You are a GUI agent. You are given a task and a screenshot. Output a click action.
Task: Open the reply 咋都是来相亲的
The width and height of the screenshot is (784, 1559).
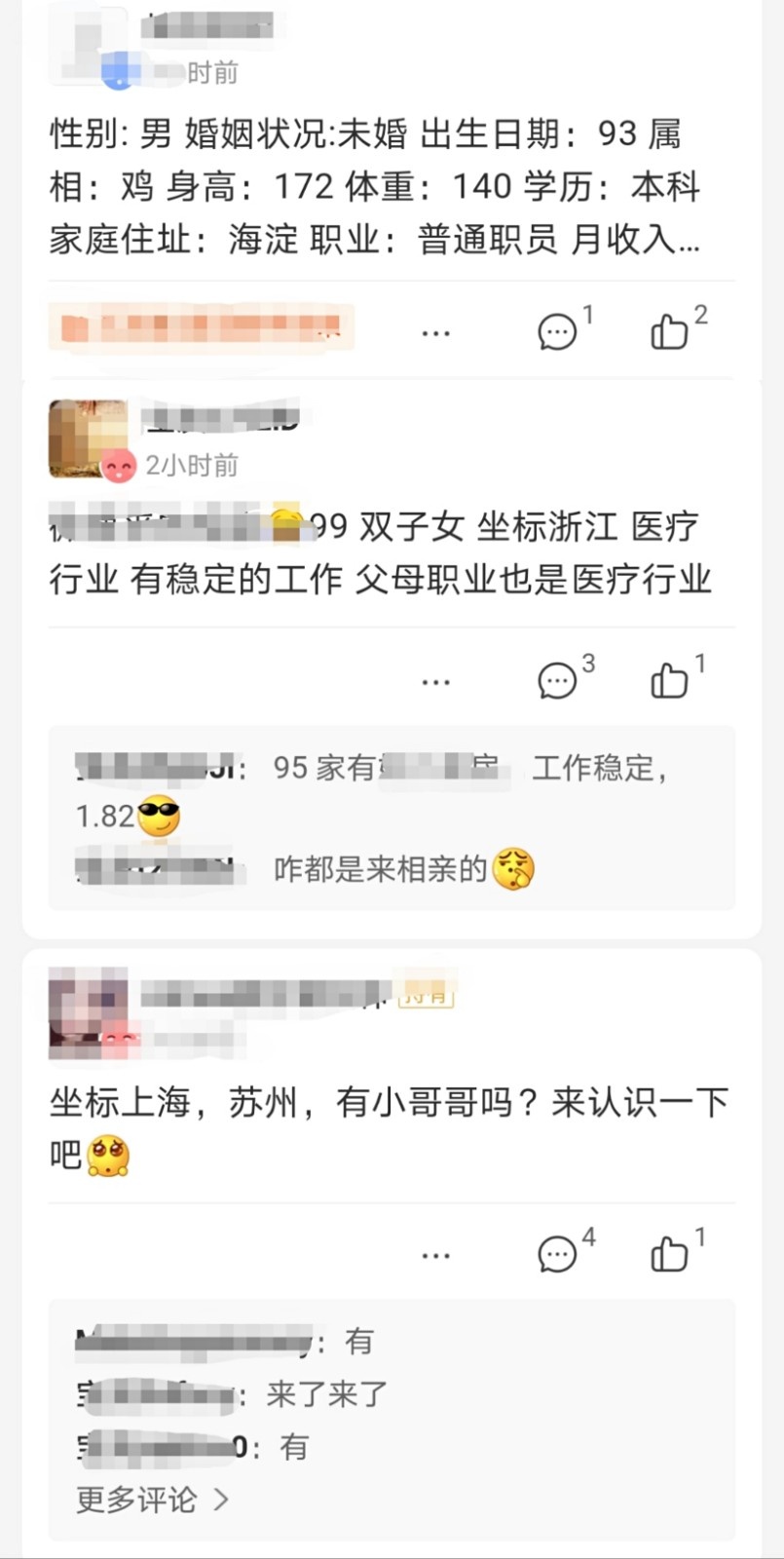pyautogui.click(x=380, y=868)
